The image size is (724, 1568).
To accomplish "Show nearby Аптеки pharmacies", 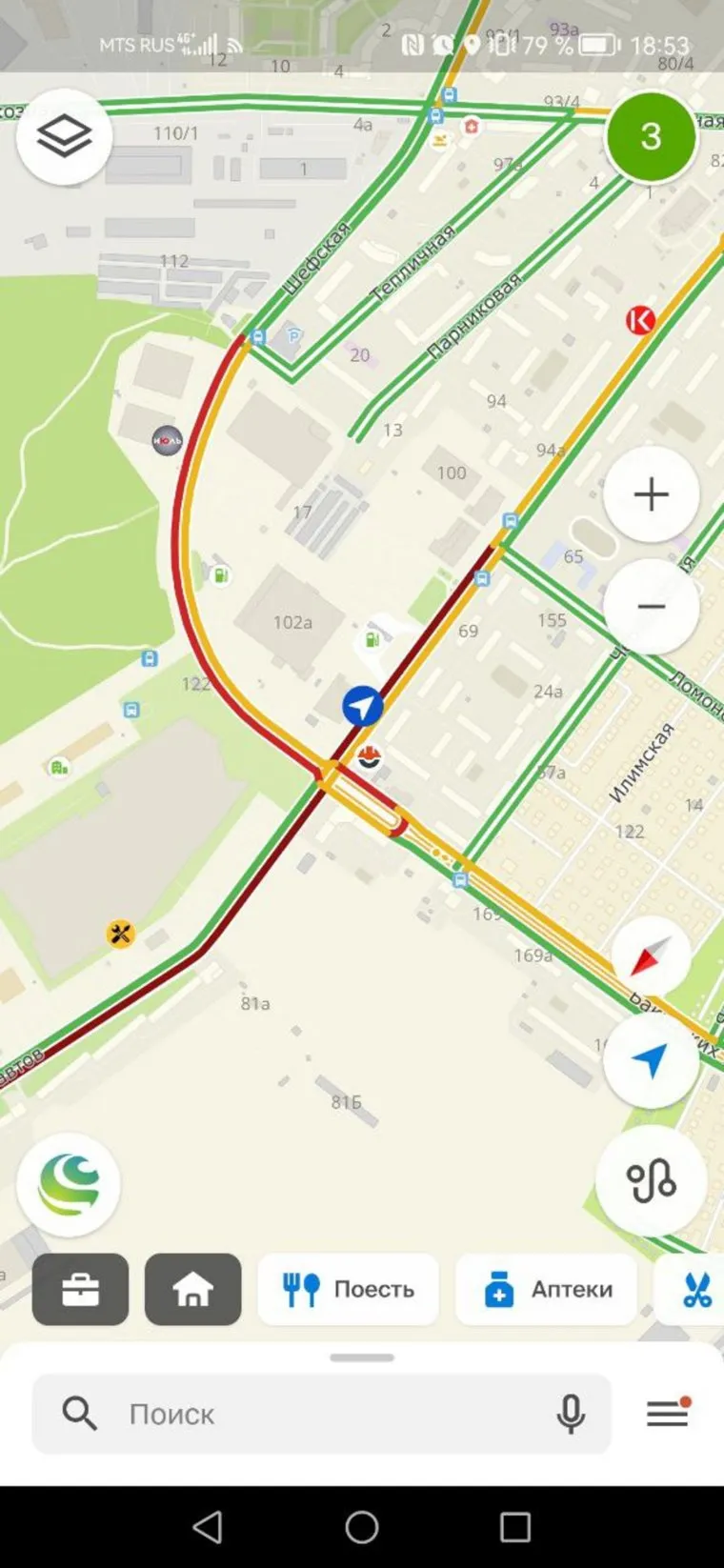I will coord(547,1289).
